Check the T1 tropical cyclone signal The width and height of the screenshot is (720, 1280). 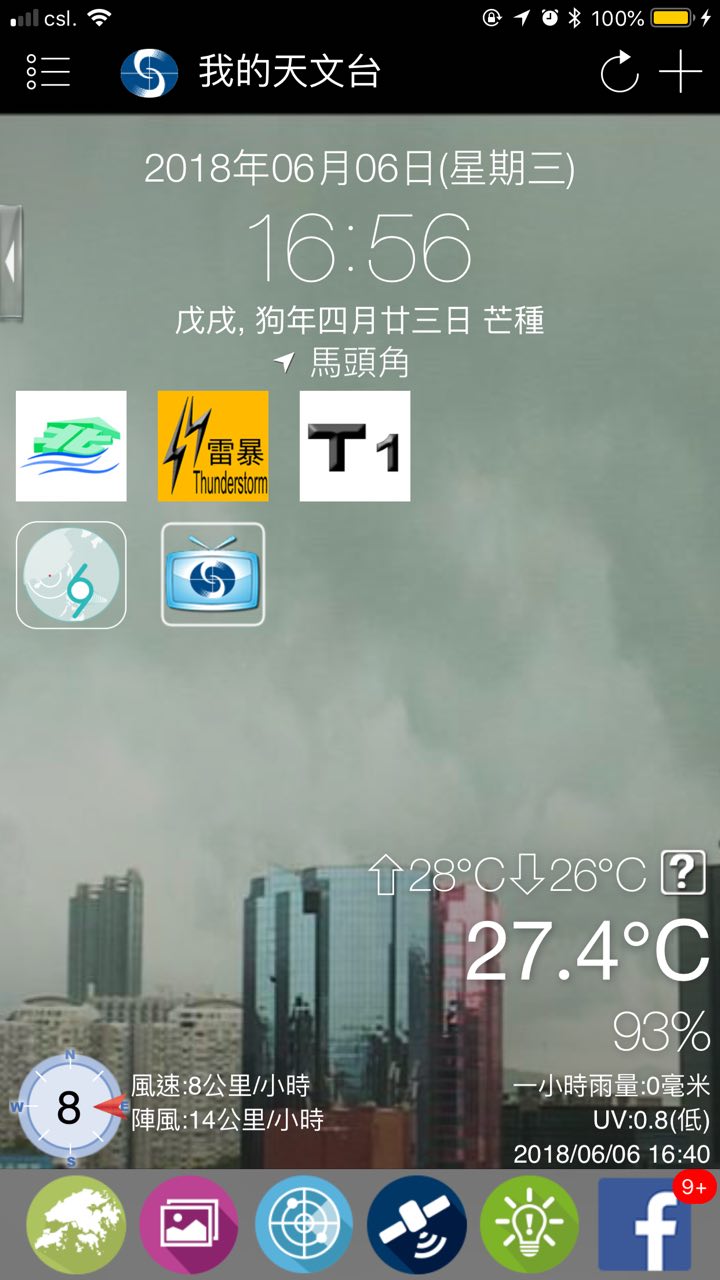point(355,446)
